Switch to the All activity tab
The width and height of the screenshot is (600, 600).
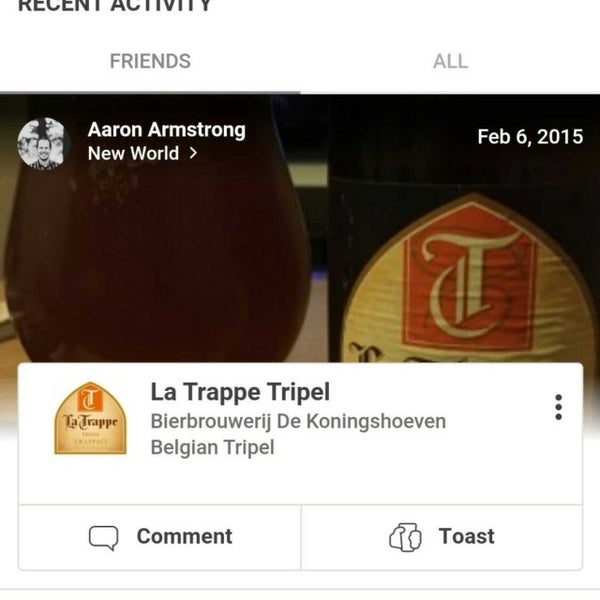pyautogui.click(x=450, y=61)
